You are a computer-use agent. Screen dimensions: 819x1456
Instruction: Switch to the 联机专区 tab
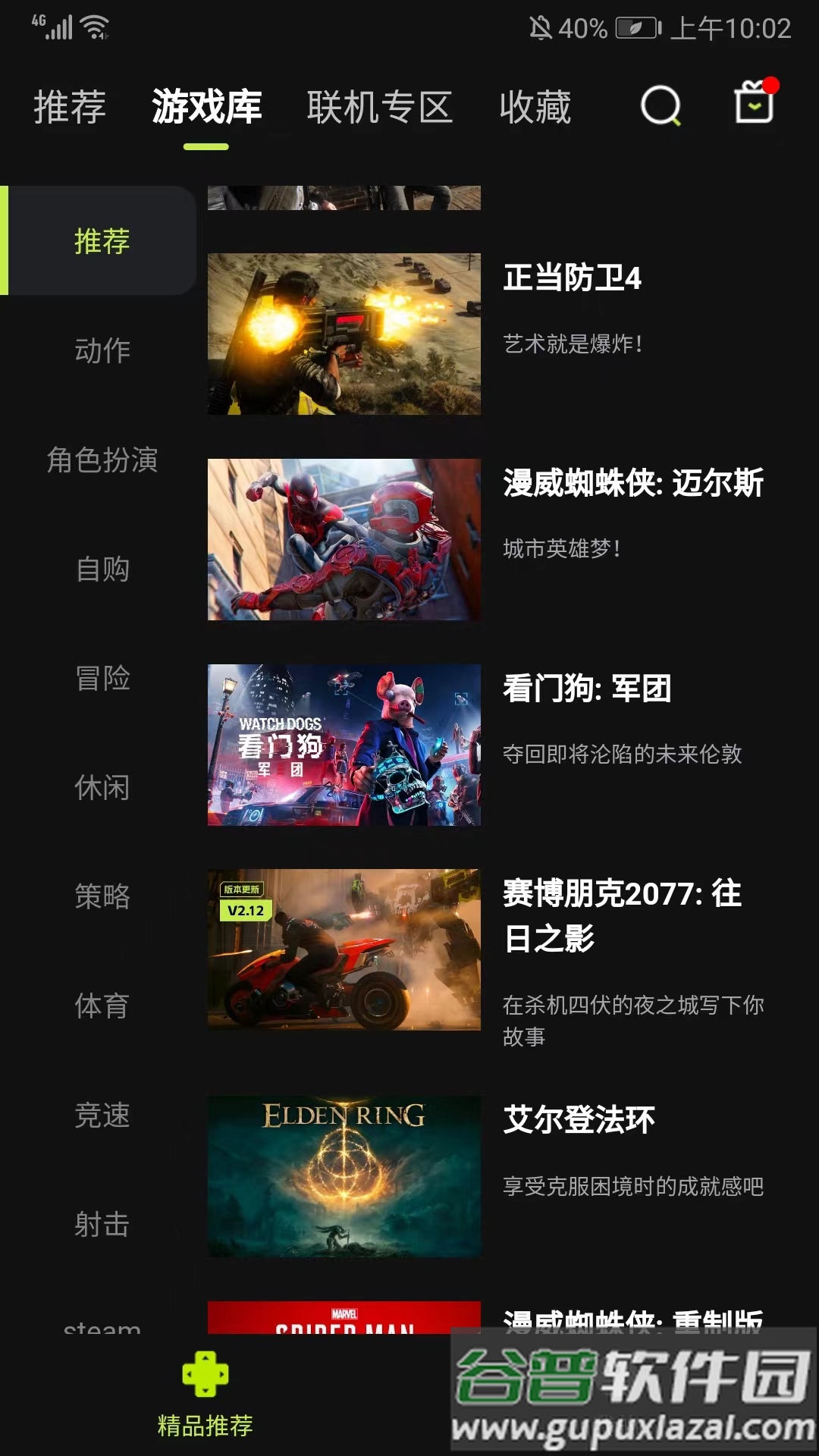(380, 106)
